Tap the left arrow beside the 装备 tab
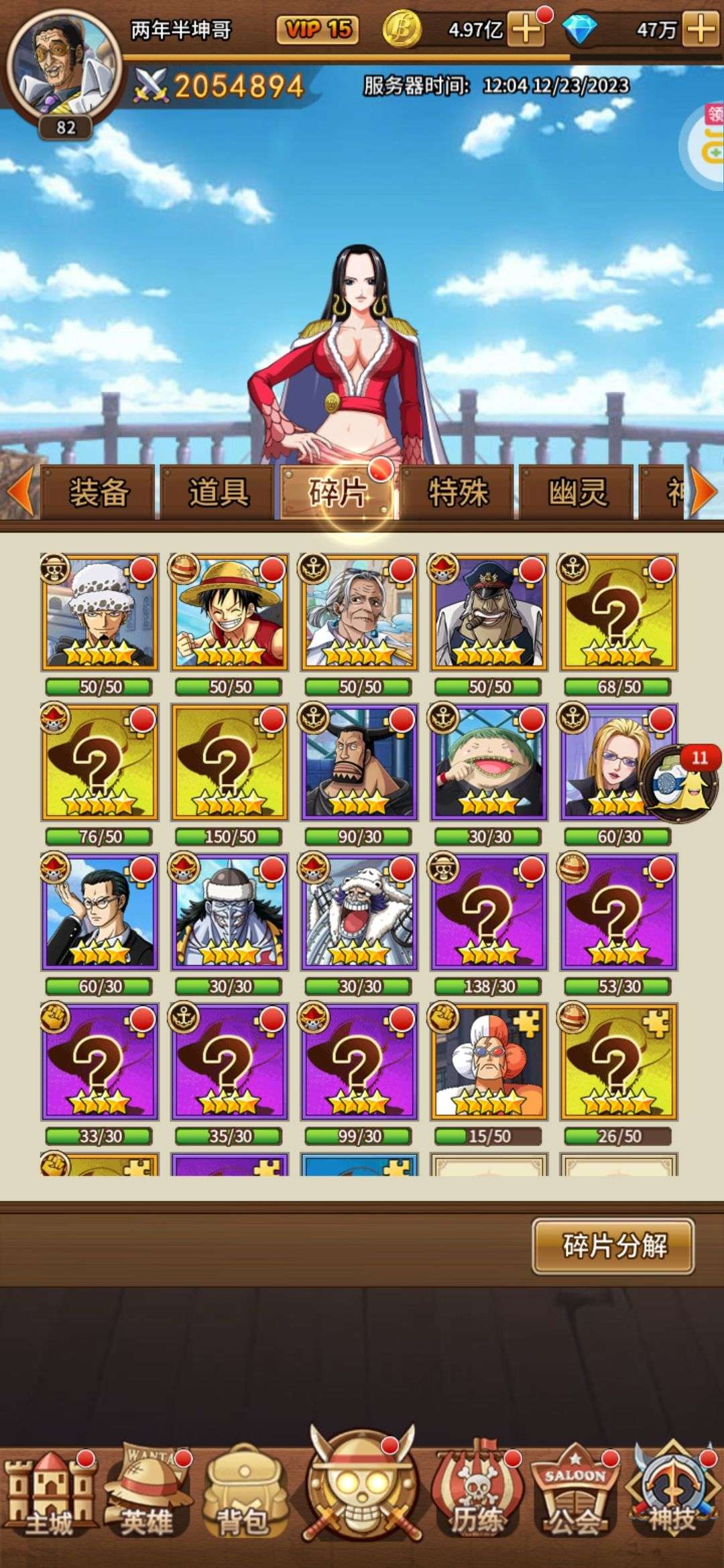 (x=20, y=493)
